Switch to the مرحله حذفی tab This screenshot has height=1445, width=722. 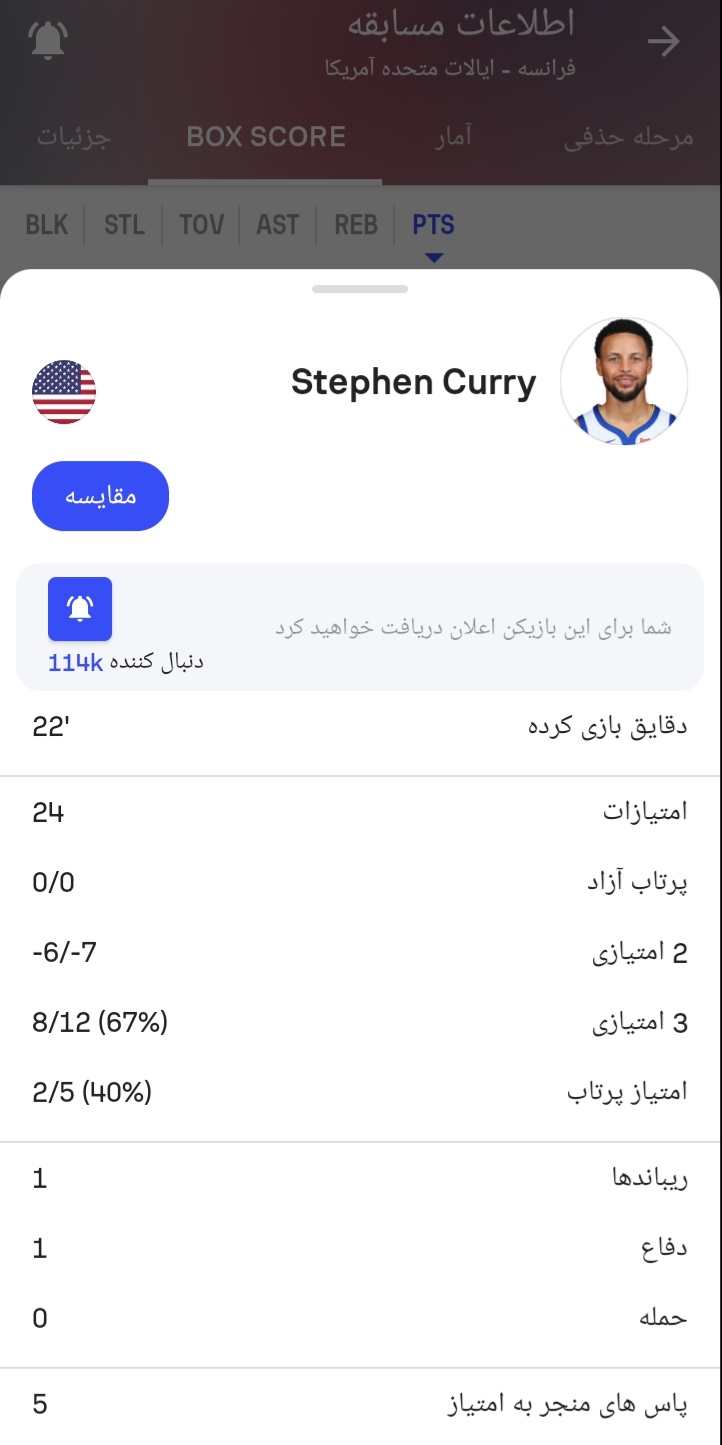(628, 137)
